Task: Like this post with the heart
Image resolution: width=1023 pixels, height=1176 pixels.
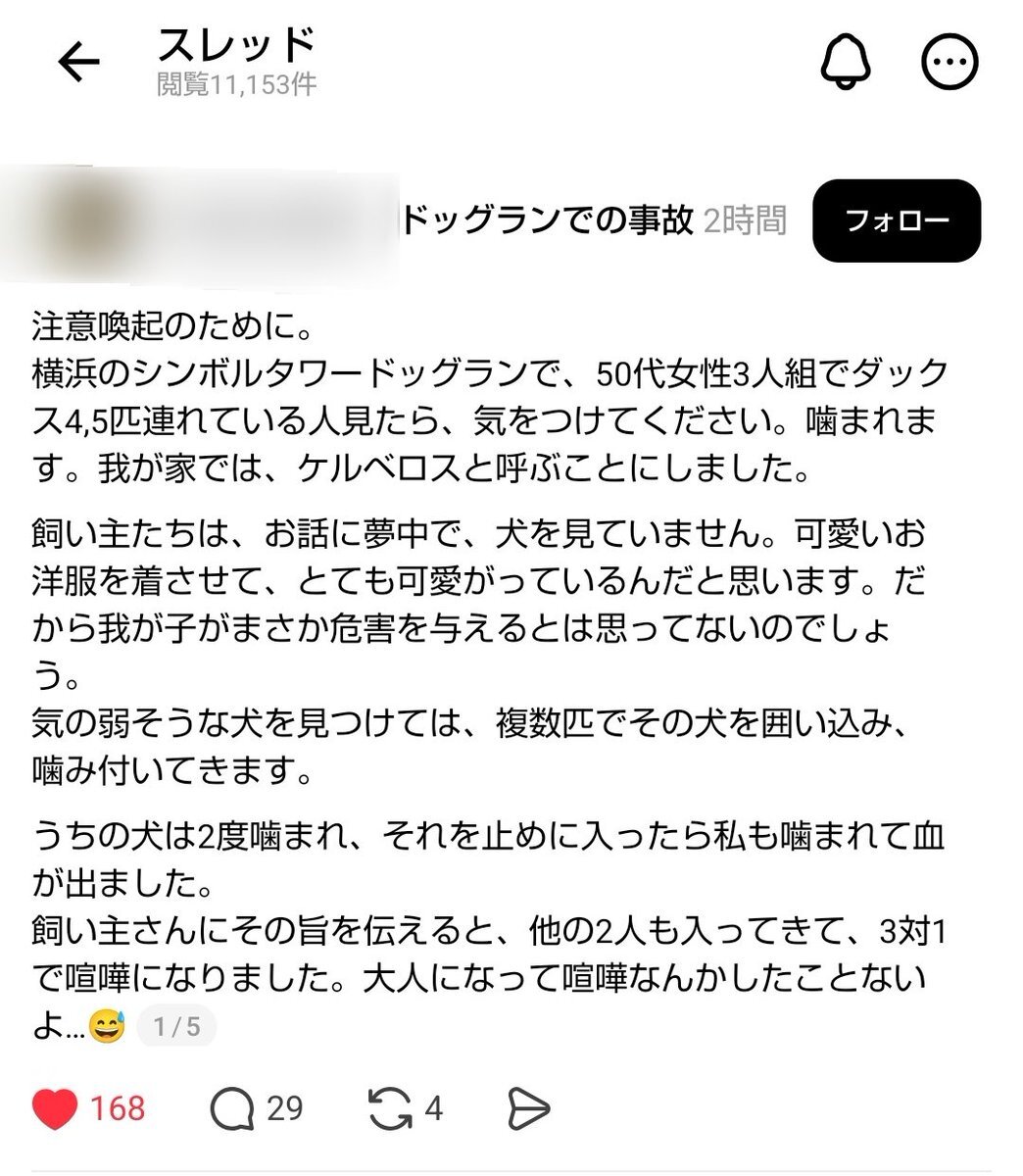Action: 55,1108
